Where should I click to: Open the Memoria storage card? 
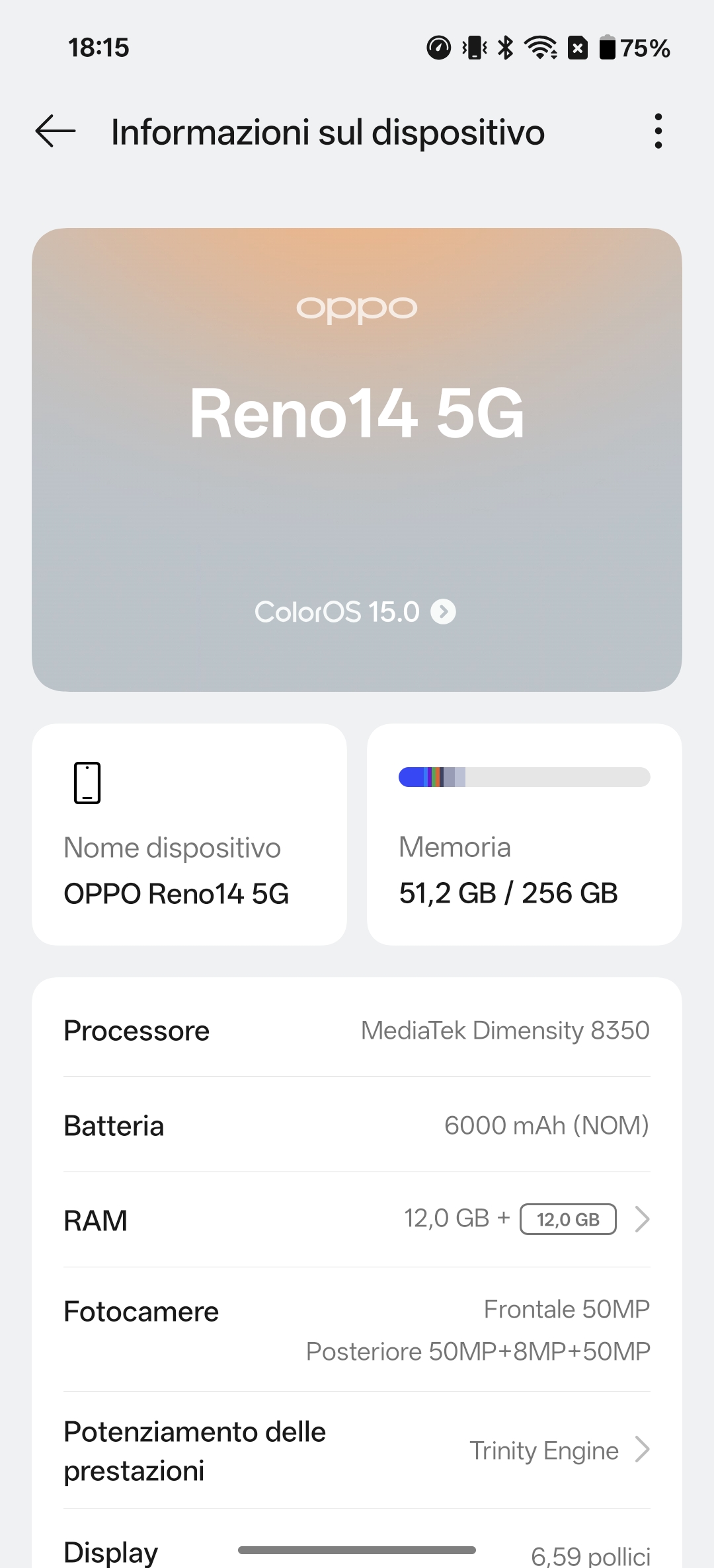524,834
